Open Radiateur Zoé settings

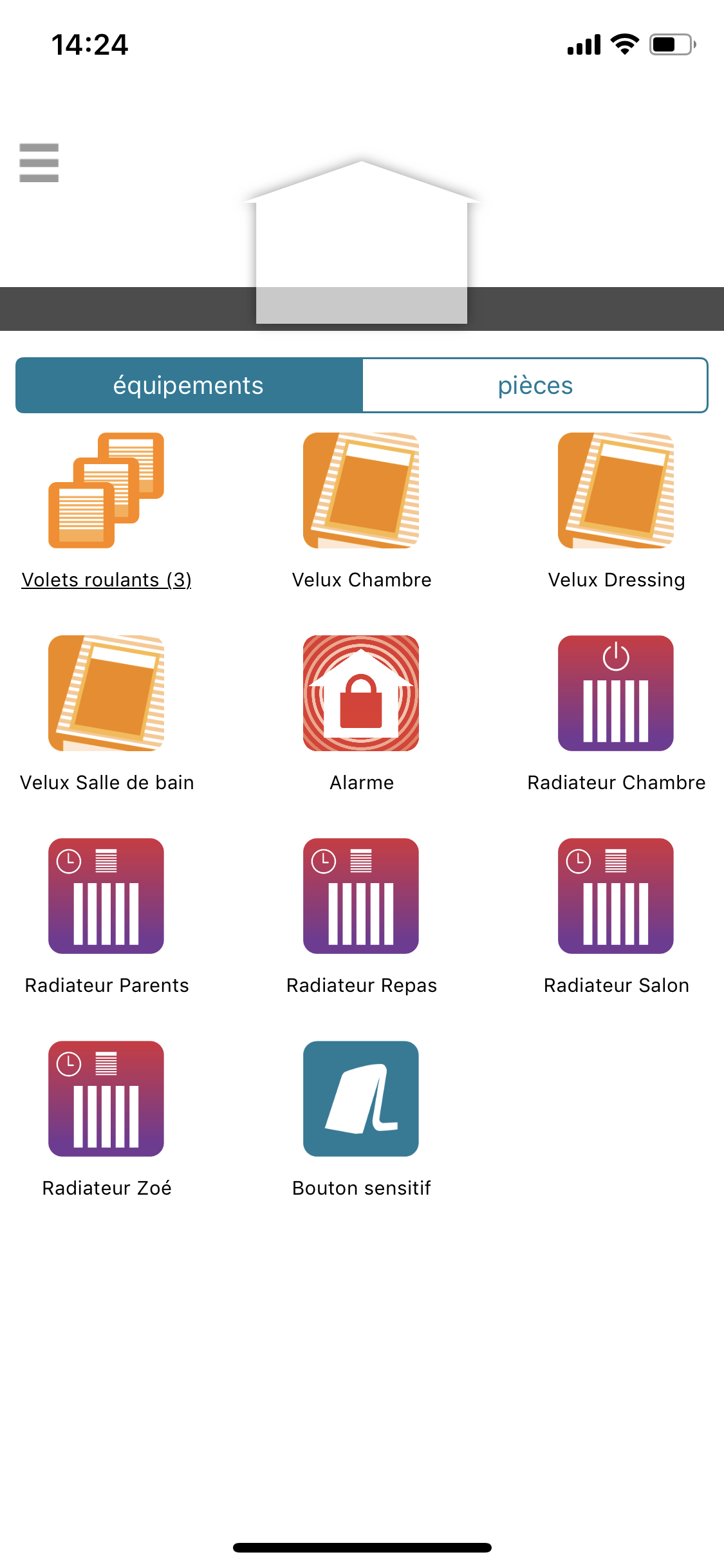[x=106, y=1099]
